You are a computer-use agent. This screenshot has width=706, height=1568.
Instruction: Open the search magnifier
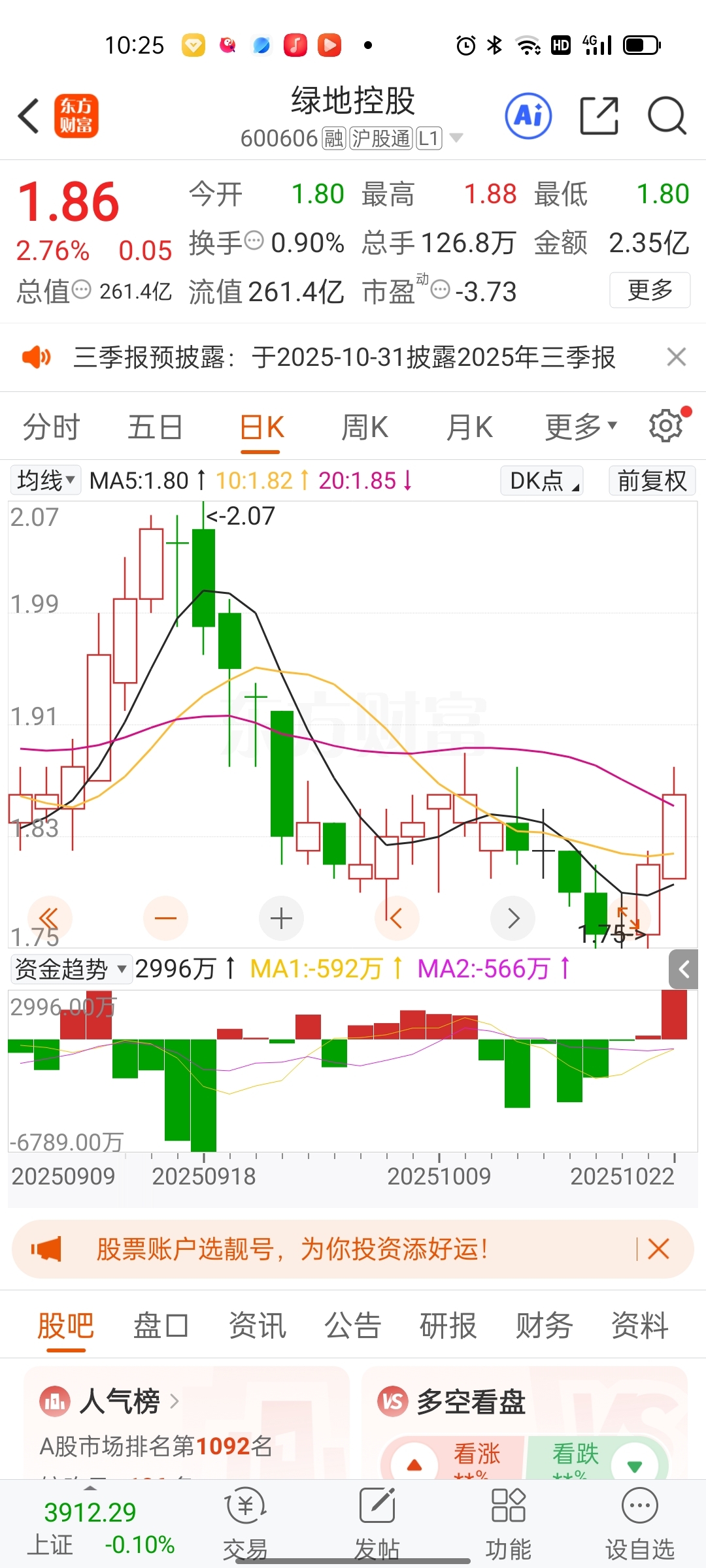[667, 116]
